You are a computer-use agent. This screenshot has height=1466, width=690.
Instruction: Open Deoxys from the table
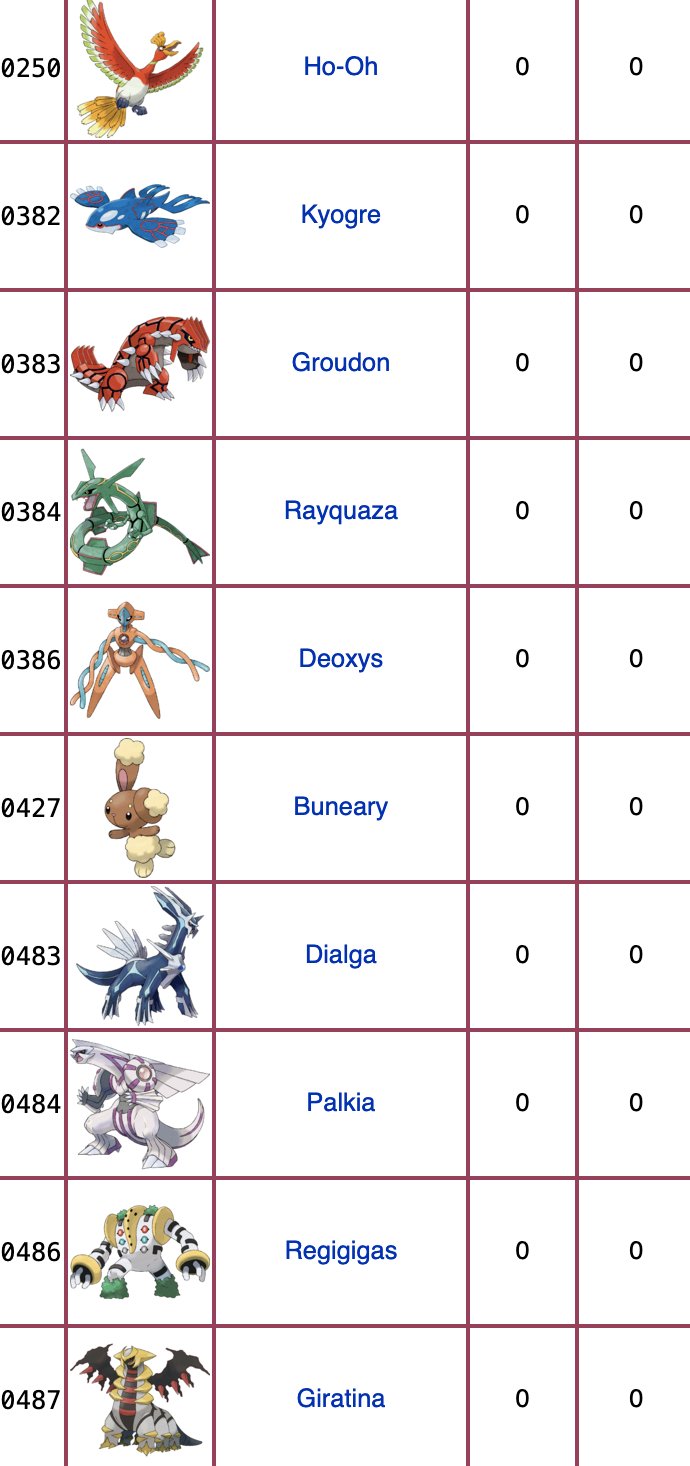point(340,658)
